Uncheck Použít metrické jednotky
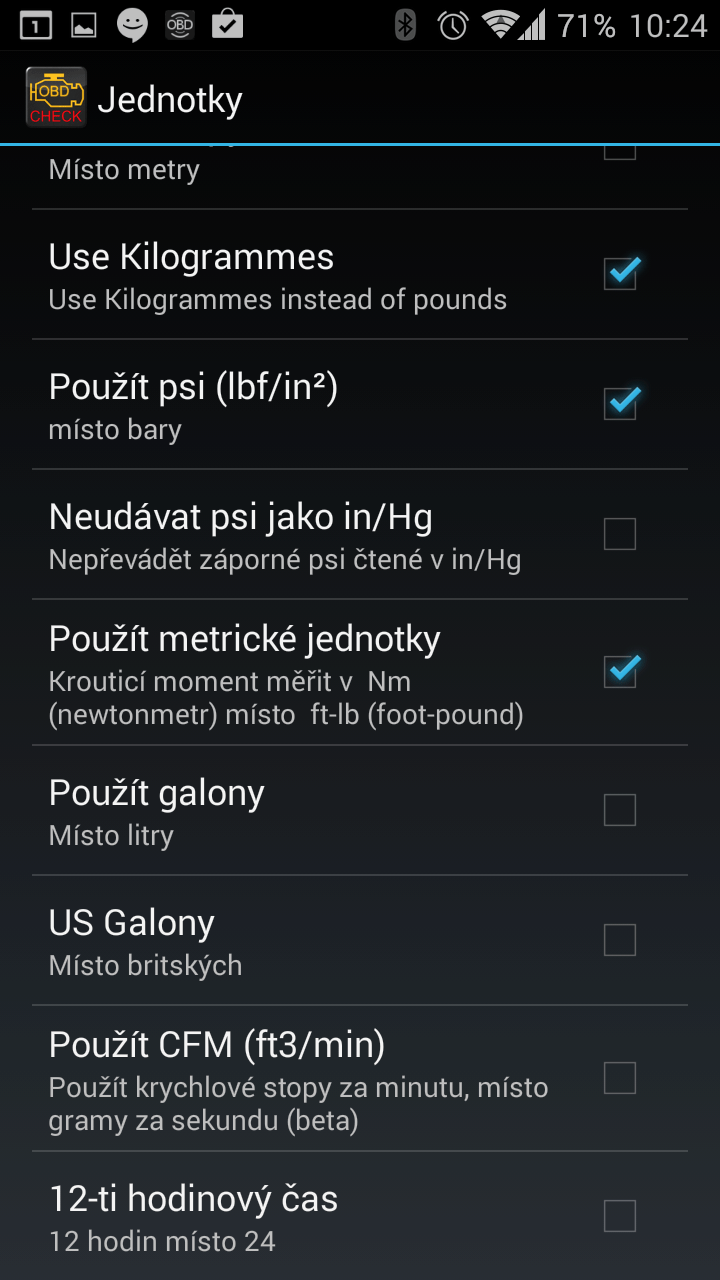 (x=620, y=671)
